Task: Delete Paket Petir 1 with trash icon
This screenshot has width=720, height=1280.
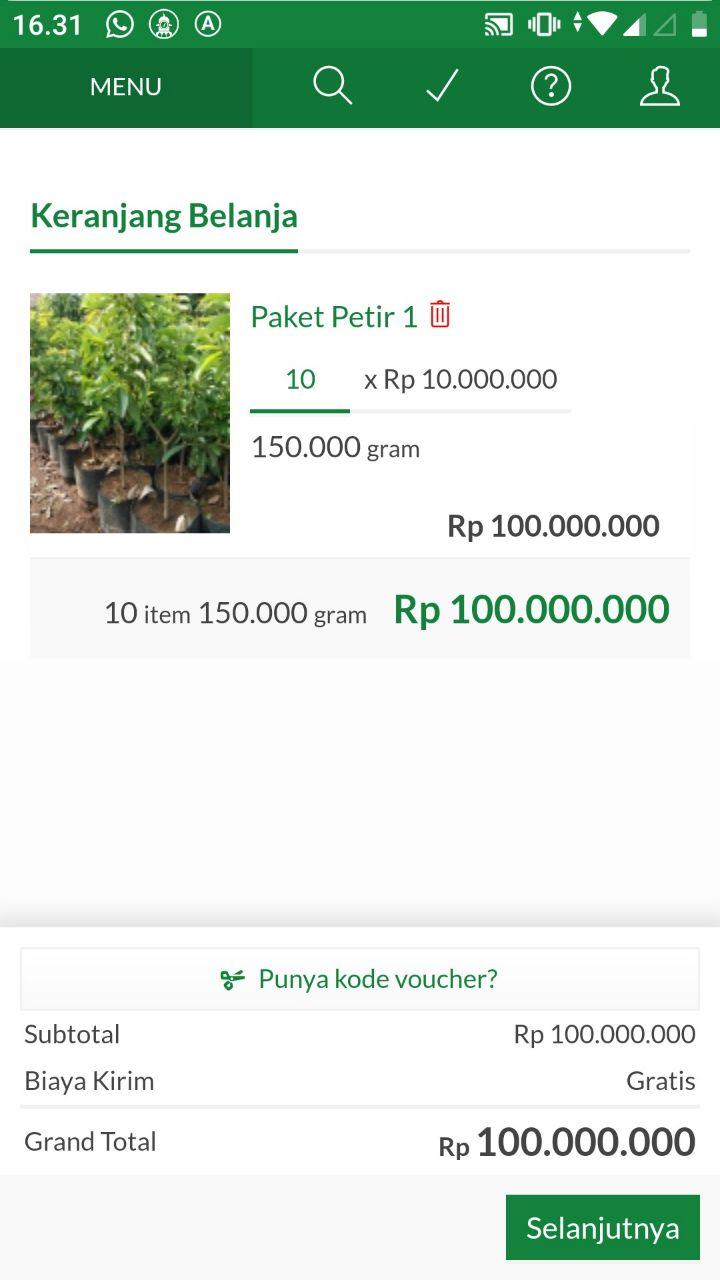Action: (x=440, y=315)
